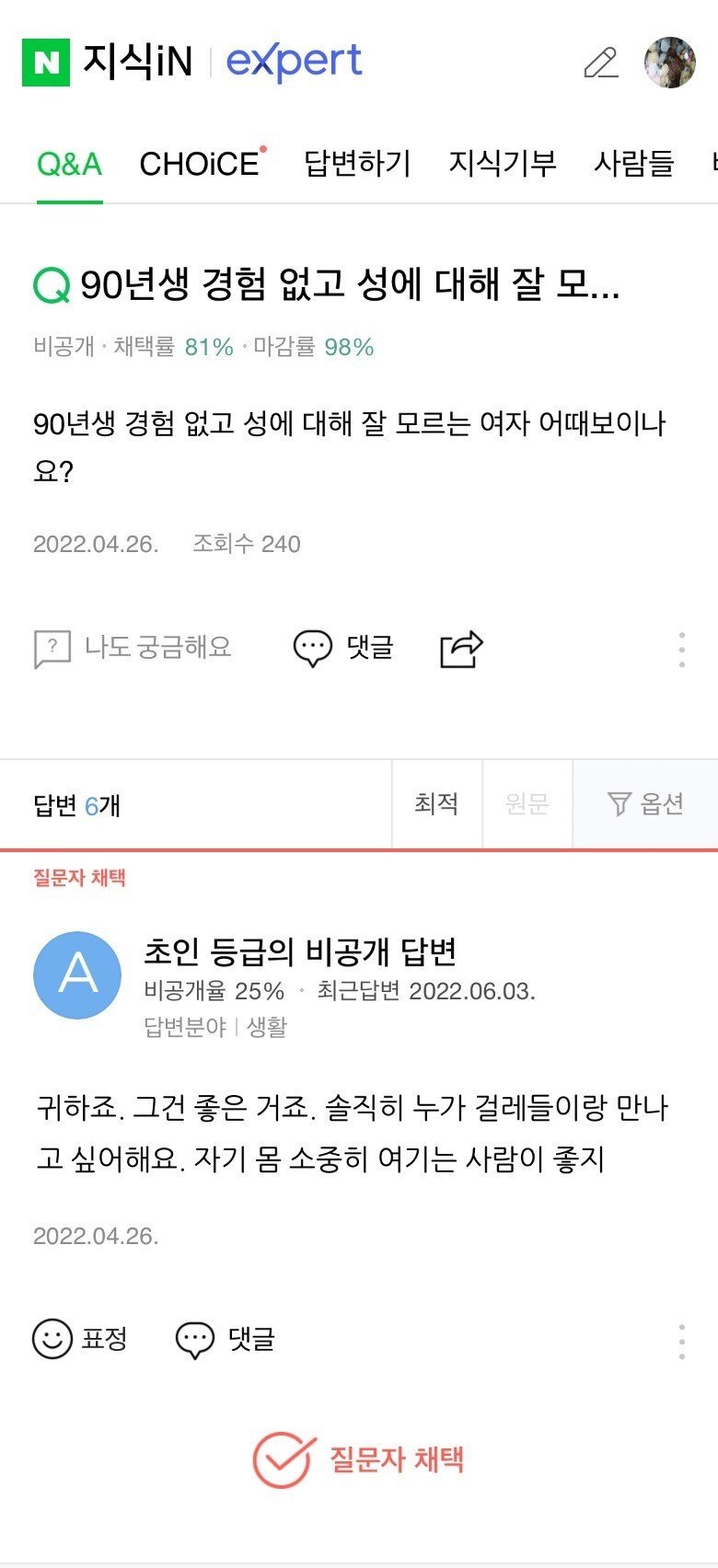Image resolution: width=718 pixels, height=1568 pixels.
Task: Open the answerer's profile avatar
Action: tap(77, 975)
